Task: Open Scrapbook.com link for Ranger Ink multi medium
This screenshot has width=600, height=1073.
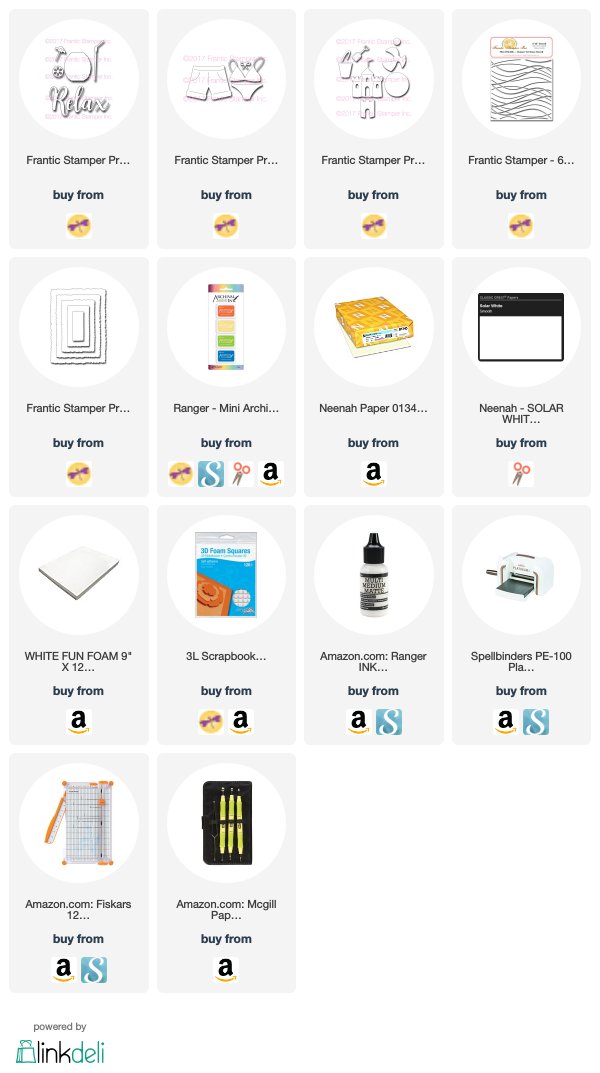Action: (x=389, y=721)
